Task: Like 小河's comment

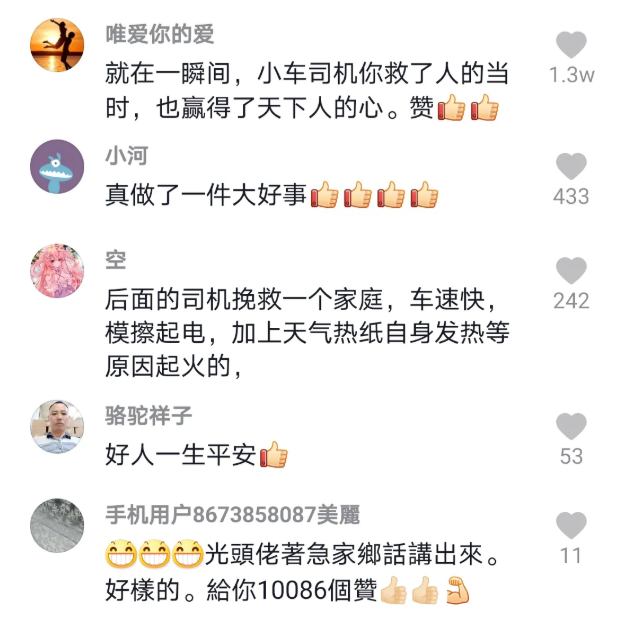Action: pyautogui.click(x=571, y=166)
